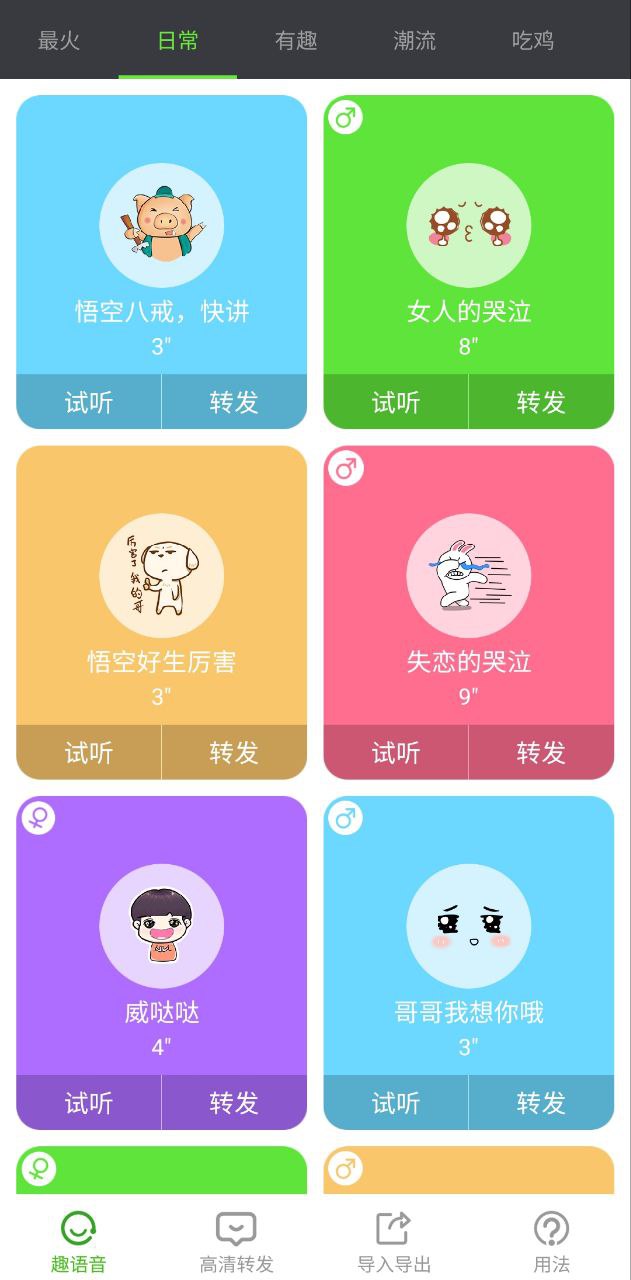Forward 哥哥我想你哦 voice clip

tap(541, 1103)
